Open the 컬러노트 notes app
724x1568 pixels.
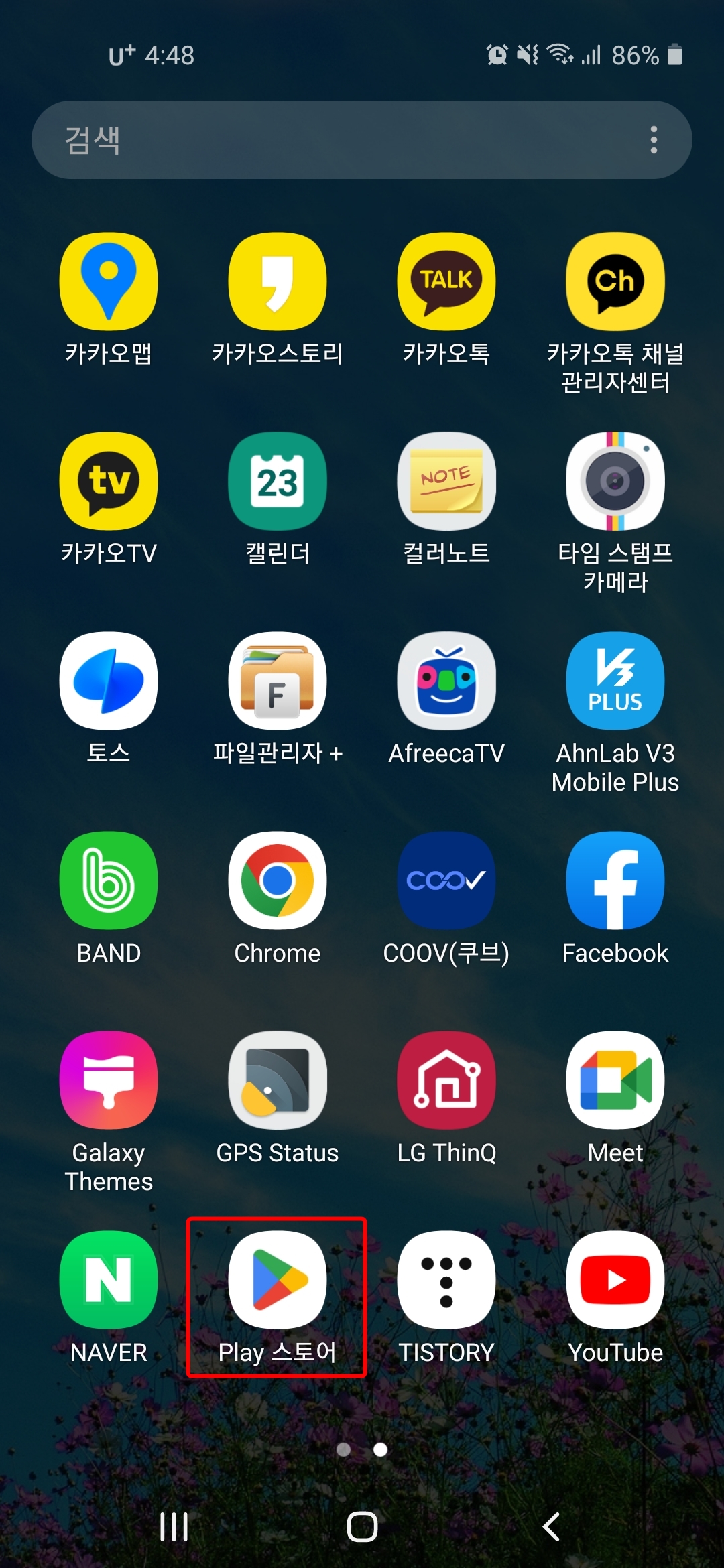coord(446,481)
